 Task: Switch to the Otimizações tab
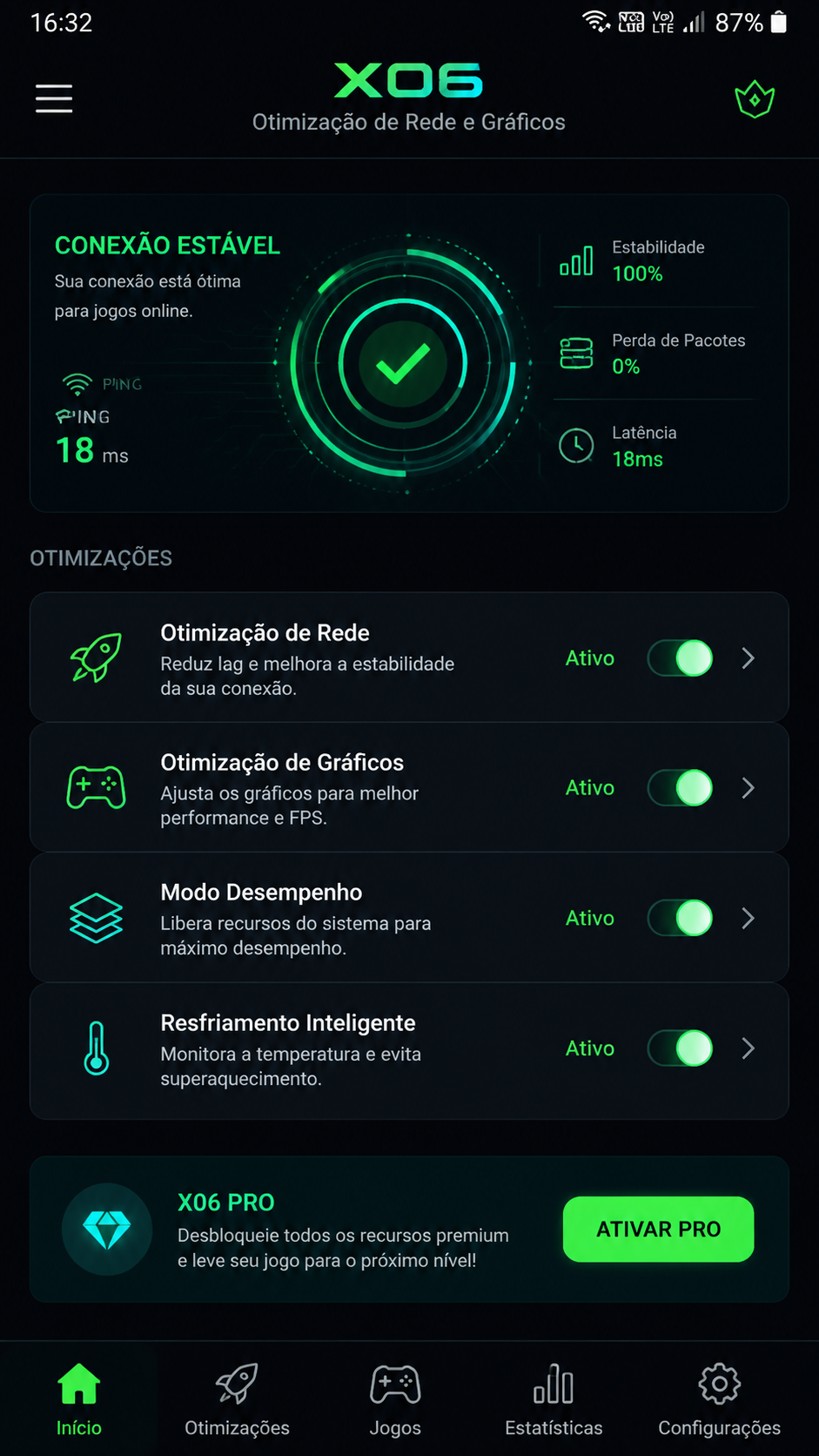click(x=237, y=1399)
